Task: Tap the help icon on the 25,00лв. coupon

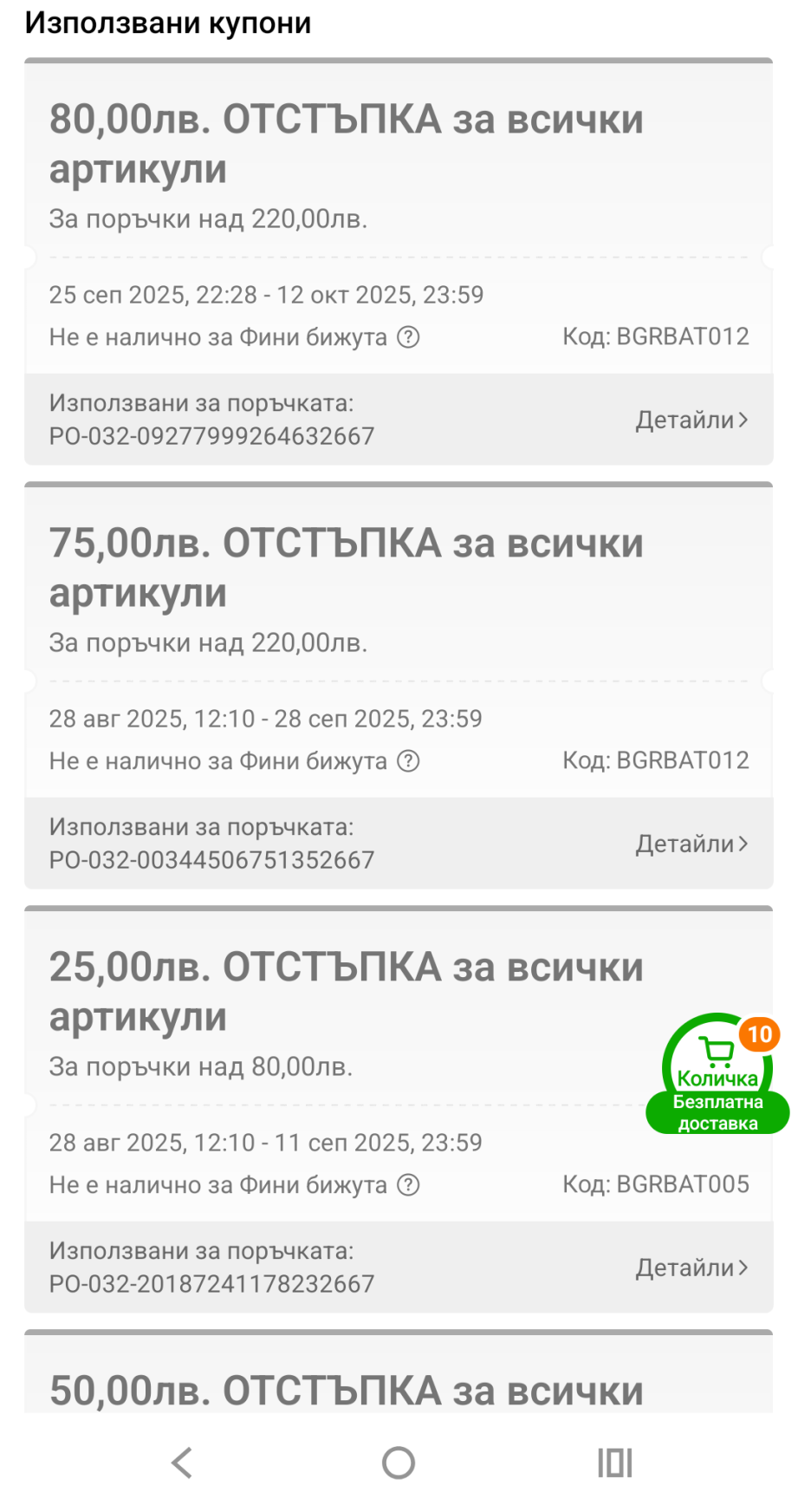Action: pos(408,1185)
